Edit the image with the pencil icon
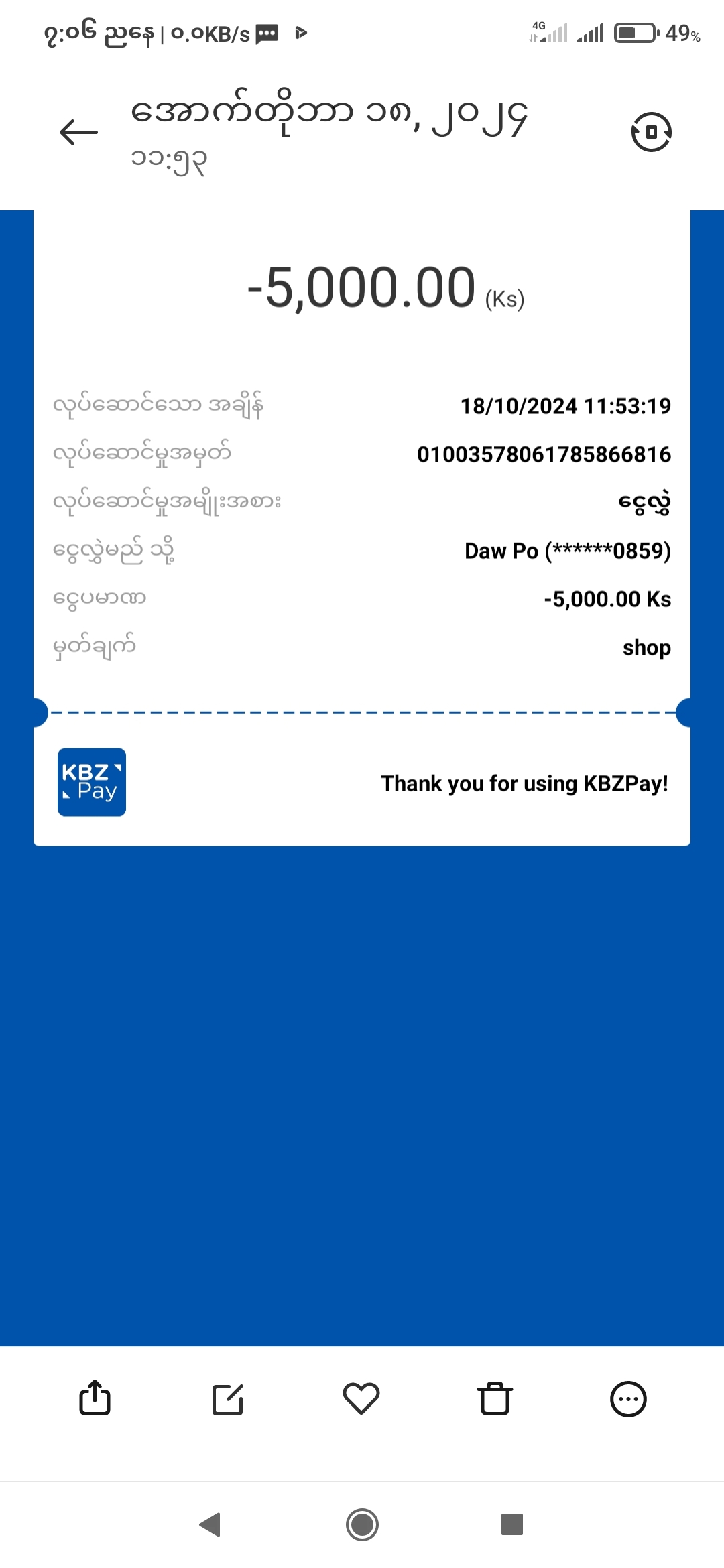The image size is (724, 1568). coord(228,1398)
